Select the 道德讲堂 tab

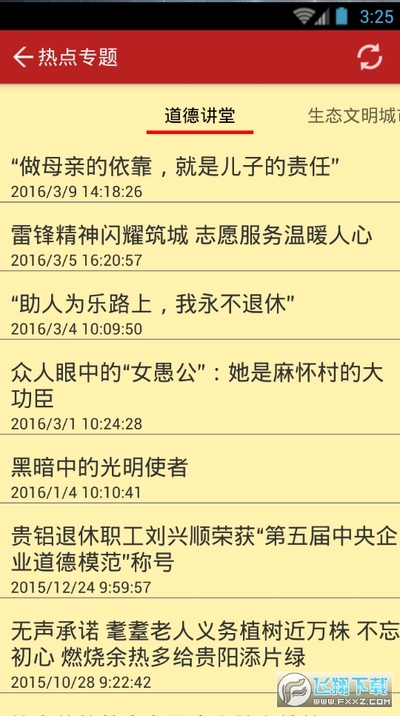[200, 116]
